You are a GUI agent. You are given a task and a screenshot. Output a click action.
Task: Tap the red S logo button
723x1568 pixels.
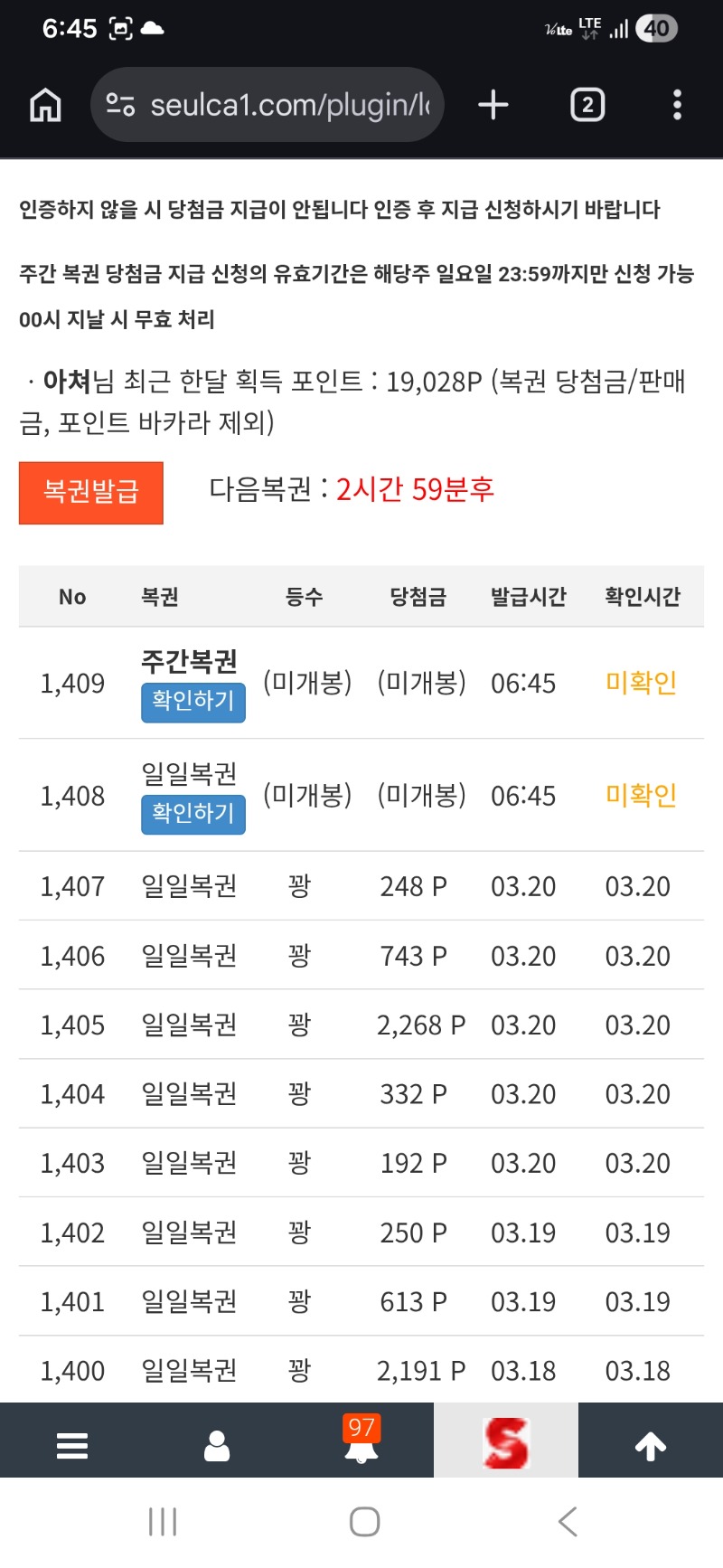point(506,1443)
